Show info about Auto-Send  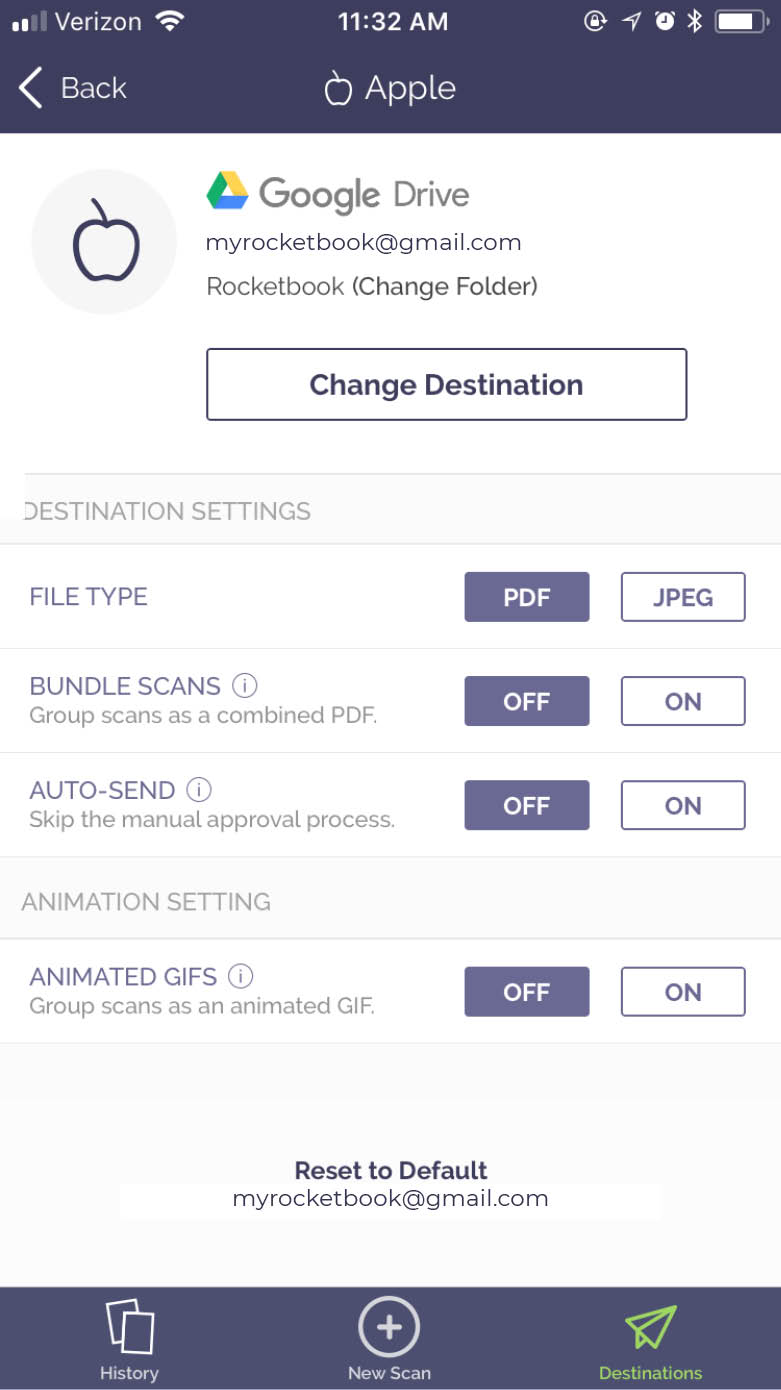click(199, 790)
